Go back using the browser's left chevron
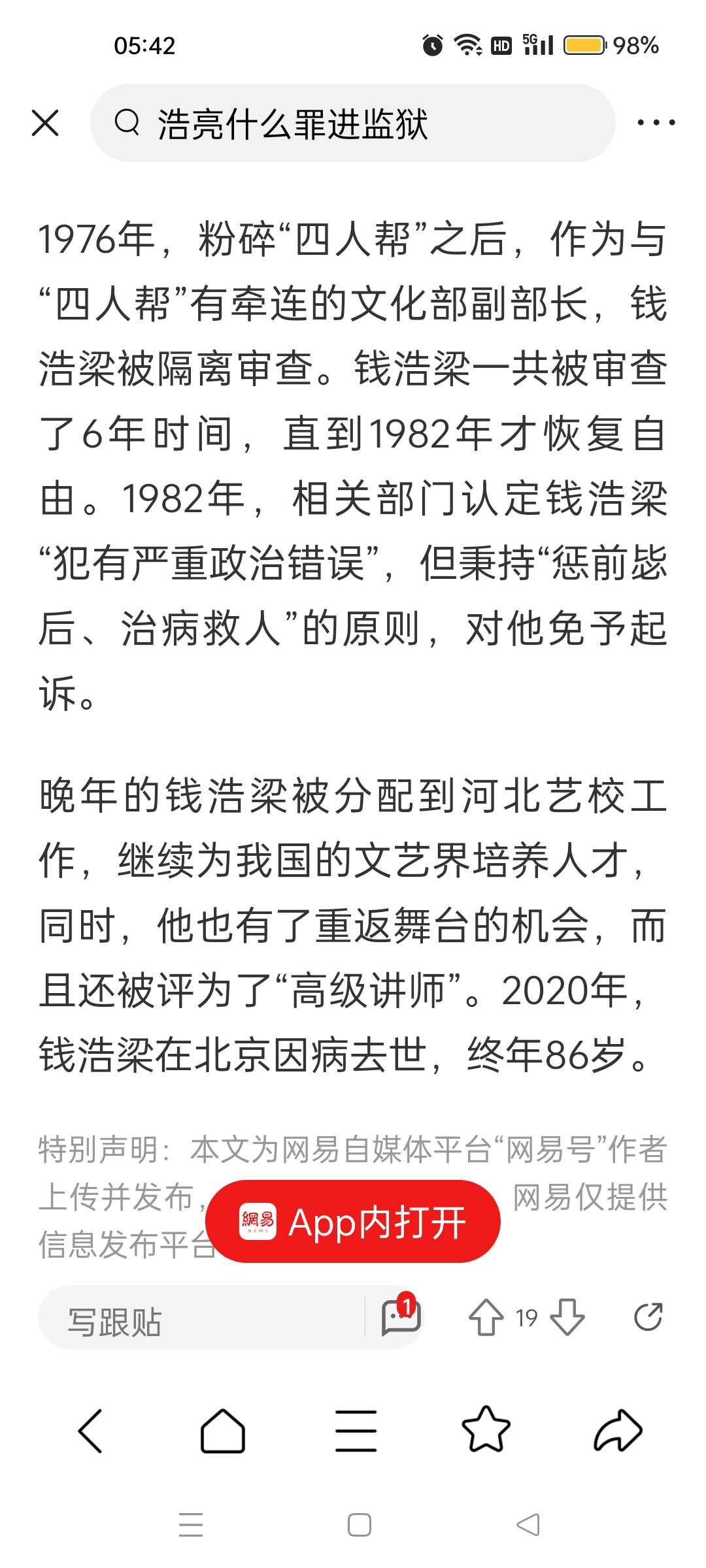The image size is (706, 1568). [x=90, y=1431]
